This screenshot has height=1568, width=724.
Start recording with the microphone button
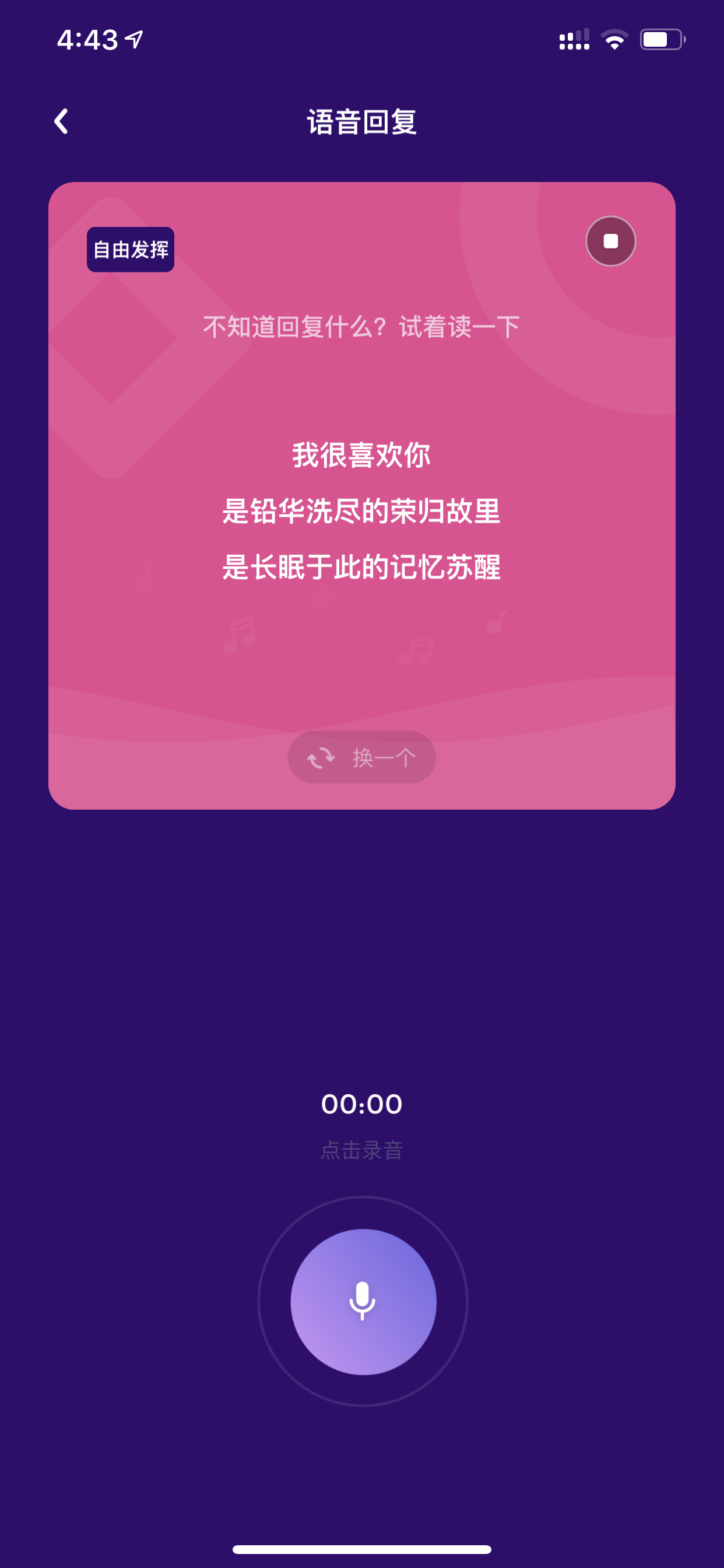(363, 1301)
